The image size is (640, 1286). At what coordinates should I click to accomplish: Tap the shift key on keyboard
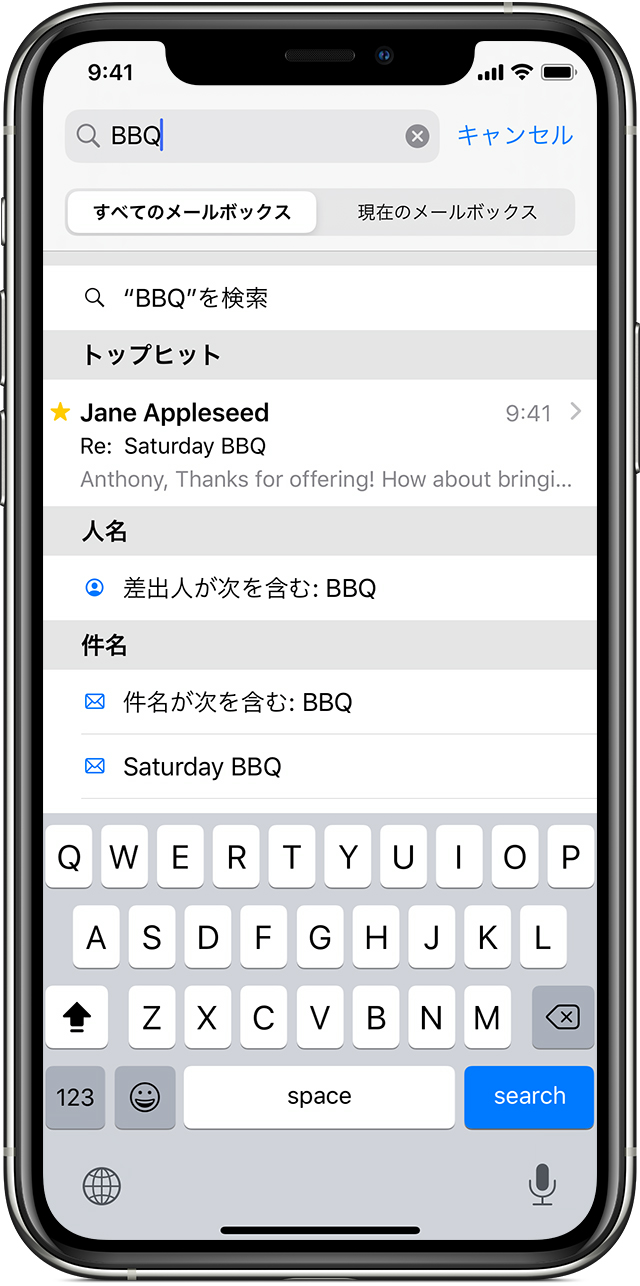[77, 1018]
